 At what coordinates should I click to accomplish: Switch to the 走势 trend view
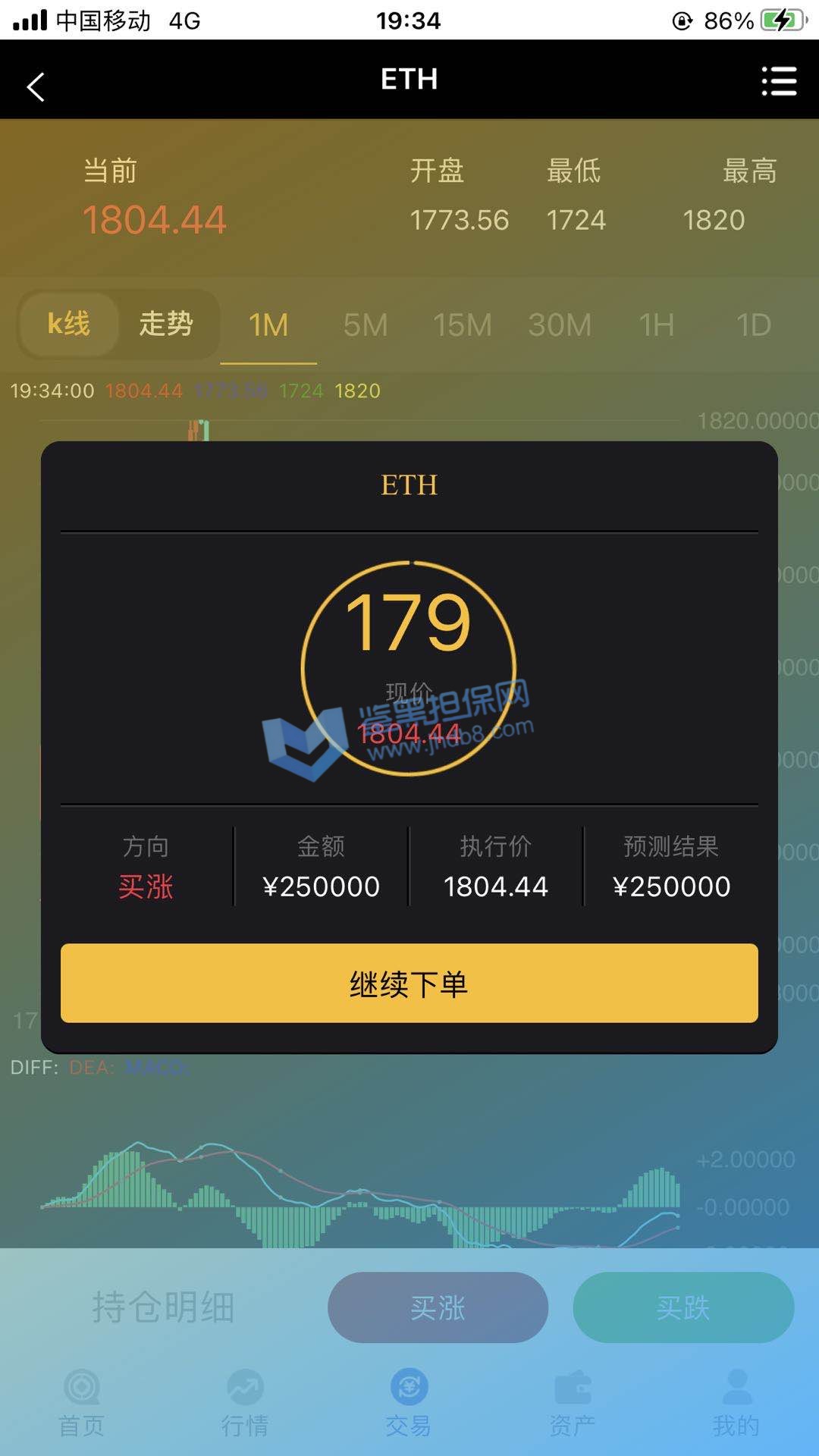point(166,325)
